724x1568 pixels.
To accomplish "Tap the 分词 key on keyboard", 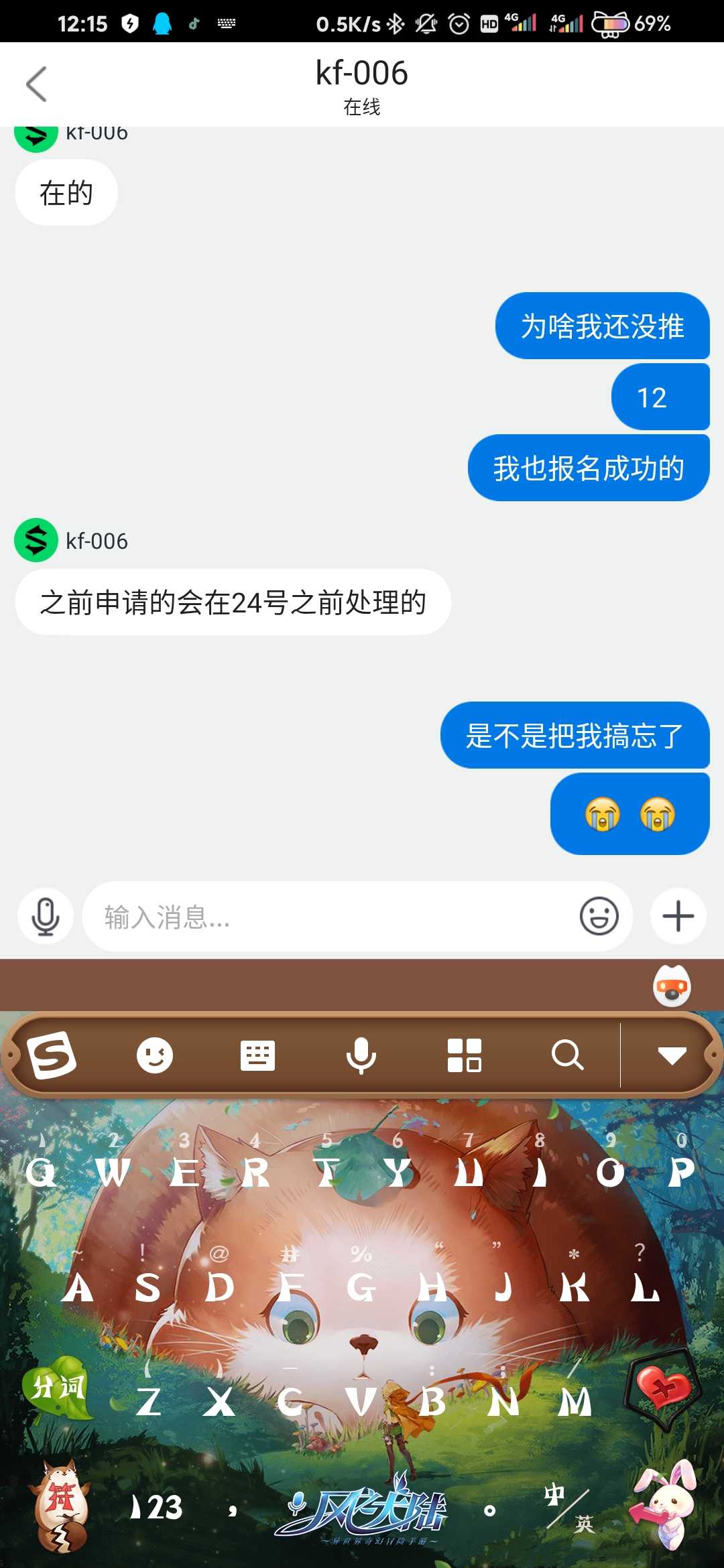I will pyautogui.click(x=58, y=1387).
